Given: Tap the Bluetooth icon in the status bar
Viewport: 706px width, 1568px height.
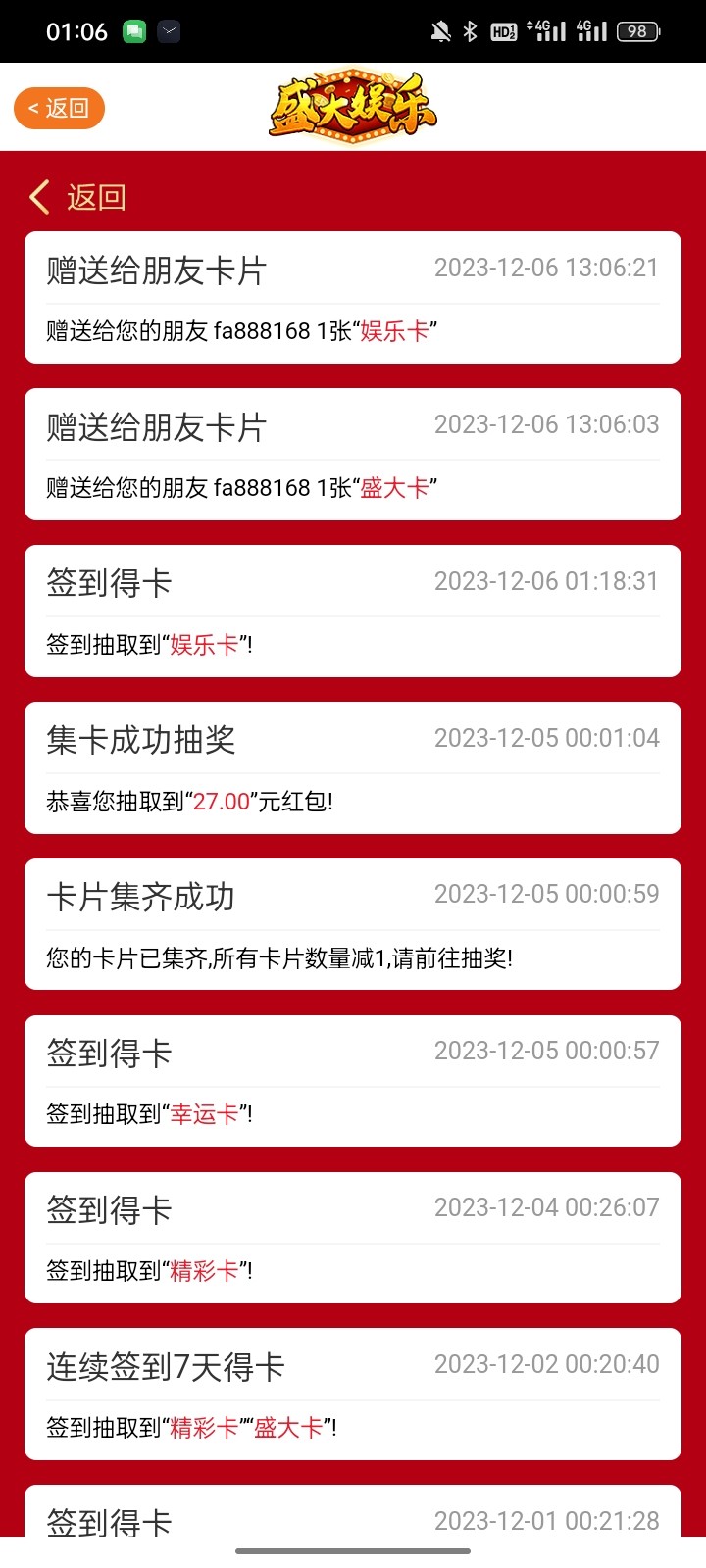Looking at the screenshot, I should [x=468, y=30].
